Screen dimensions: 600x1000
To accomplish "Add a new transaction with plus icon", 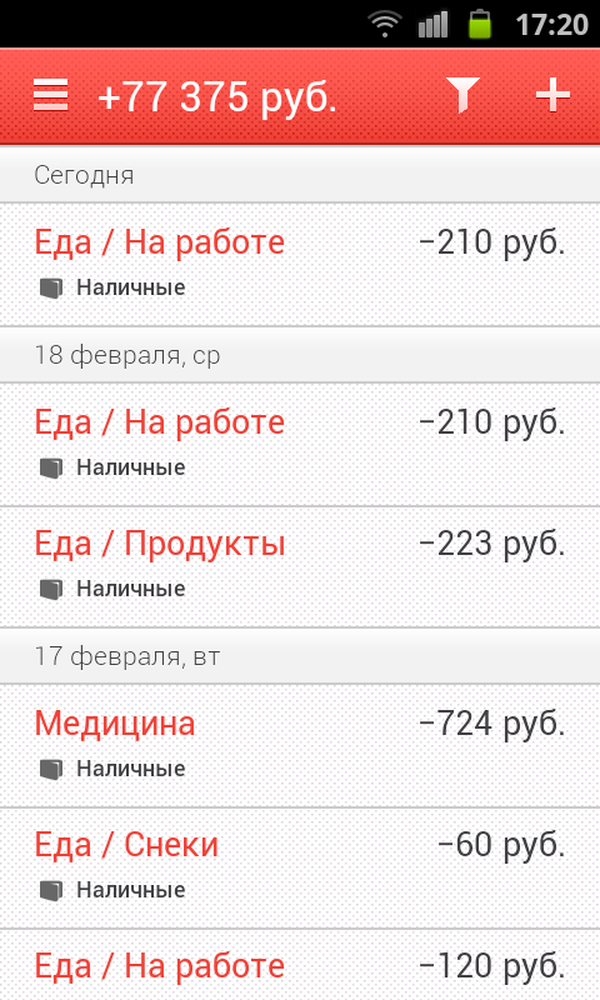I will coord(552,96).
